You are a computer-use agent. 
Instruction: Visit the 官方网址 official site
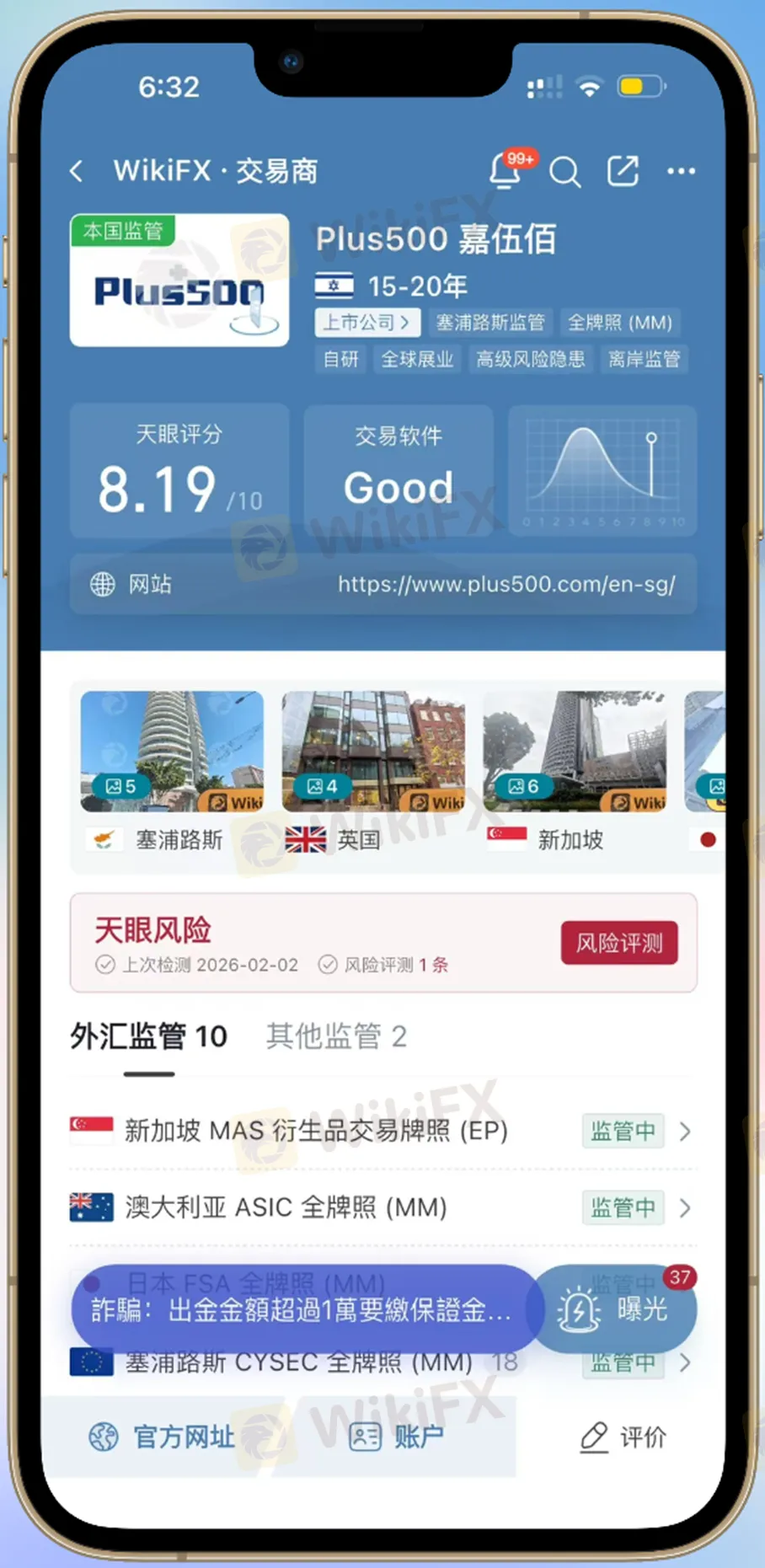pos(163,1437)
